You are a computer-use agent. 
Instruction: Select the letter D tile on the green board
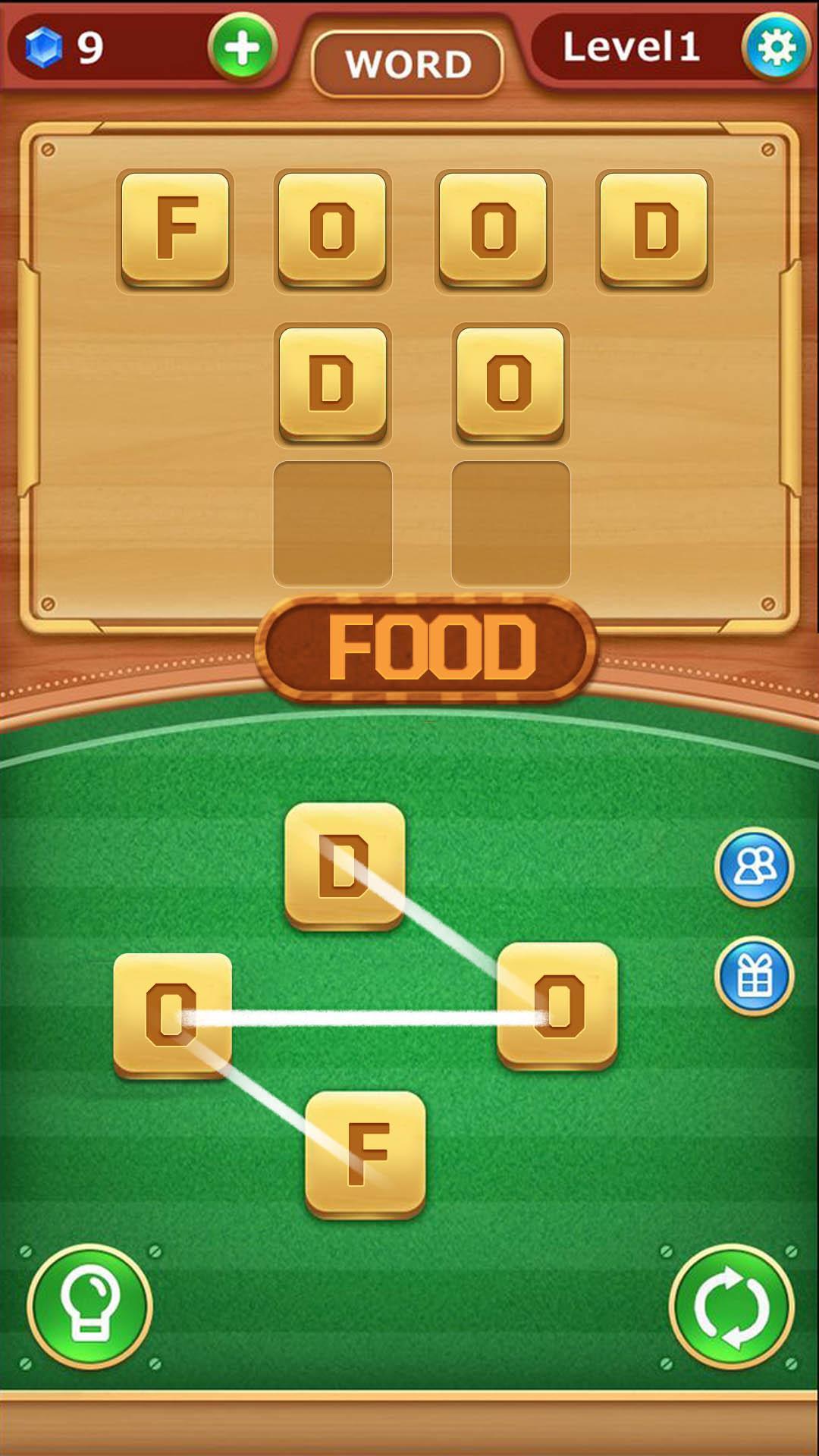pyautogui.click(x=345, y=866)
